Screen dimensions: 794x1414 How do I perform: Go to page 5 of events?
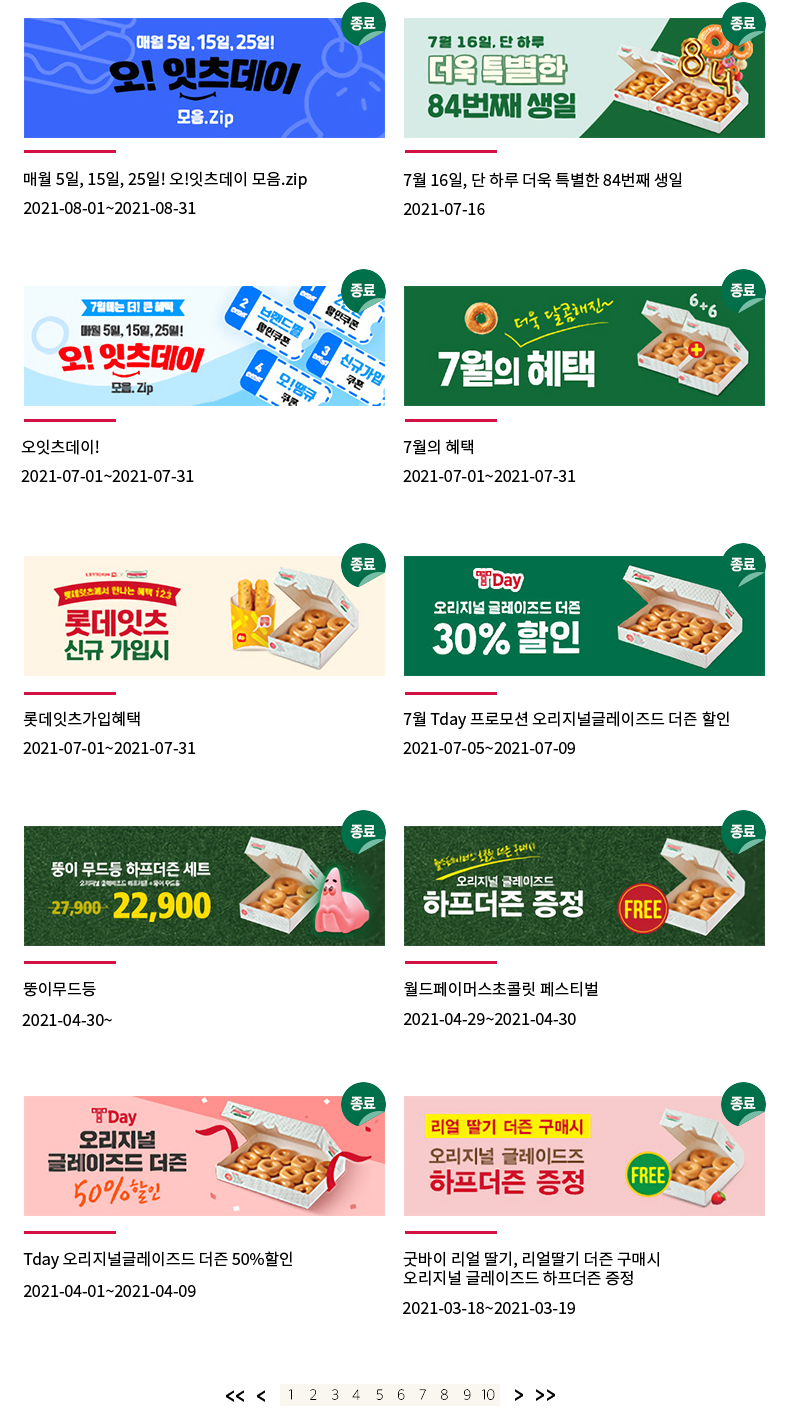click(379, 1395)
